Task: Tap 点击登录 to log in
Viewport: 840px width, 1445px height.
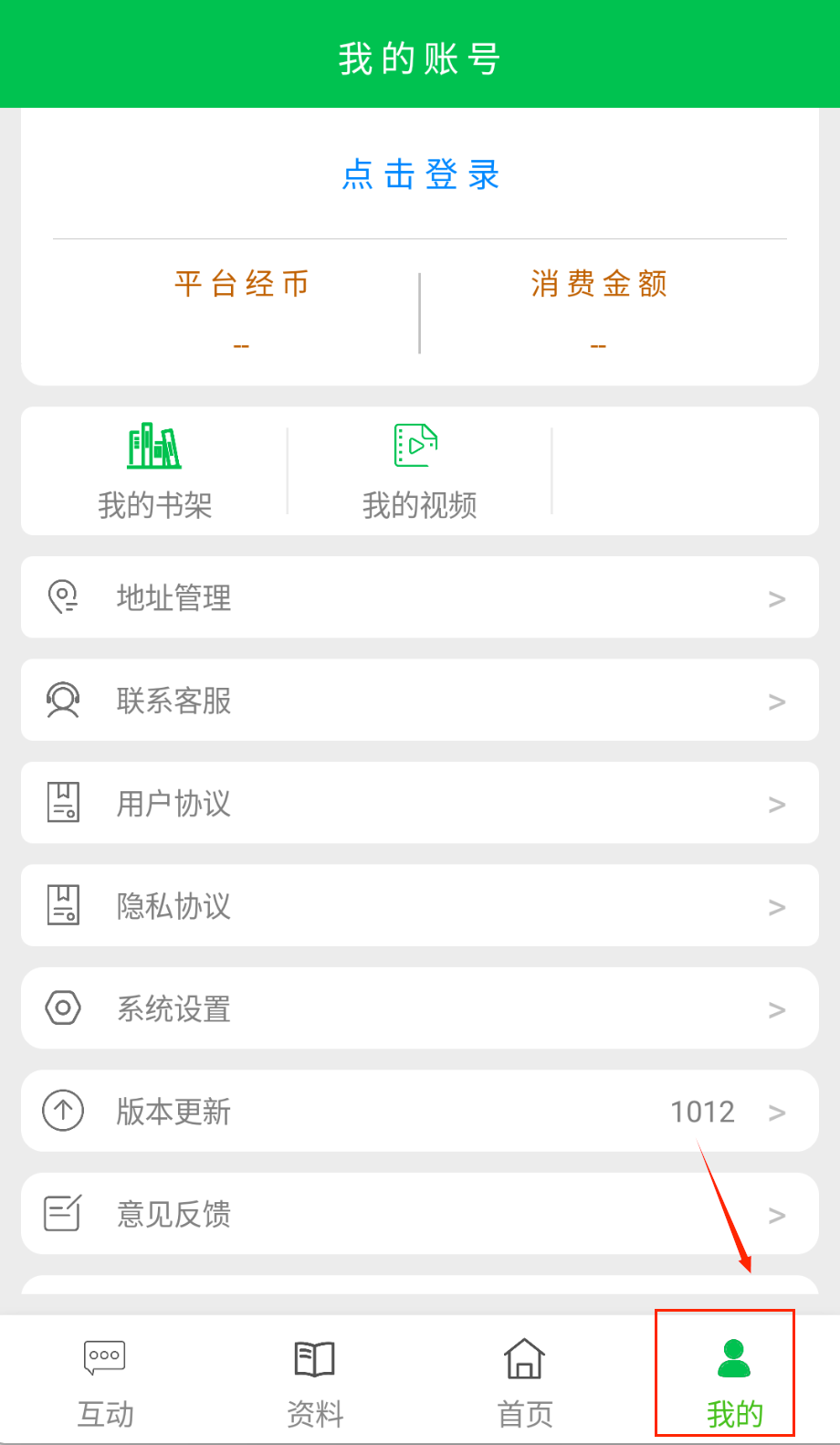Action: point(420,174)
